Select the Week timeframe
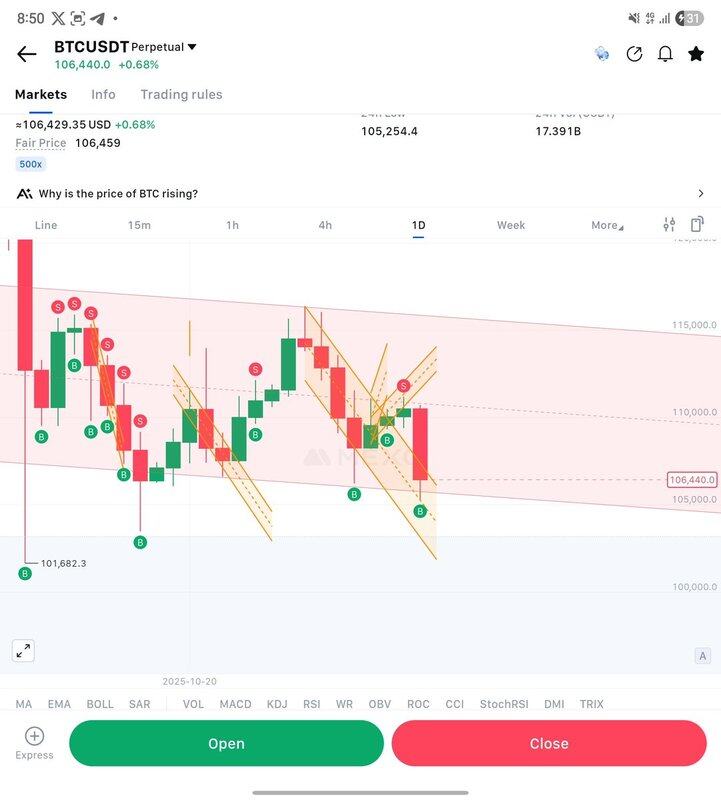 point(511,225)
